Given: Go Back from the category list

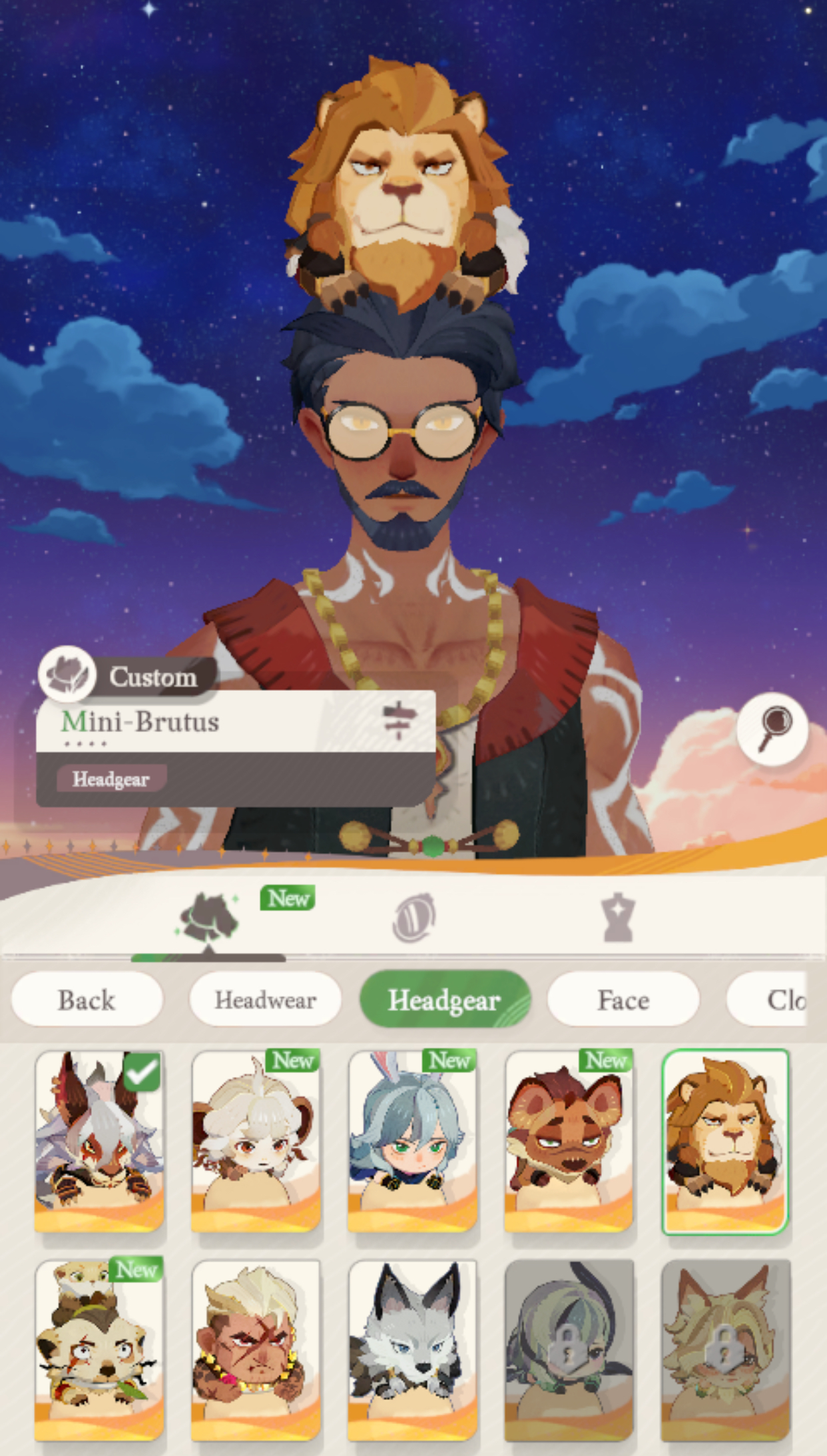Looking at the screenshot, I should (87, 999).
